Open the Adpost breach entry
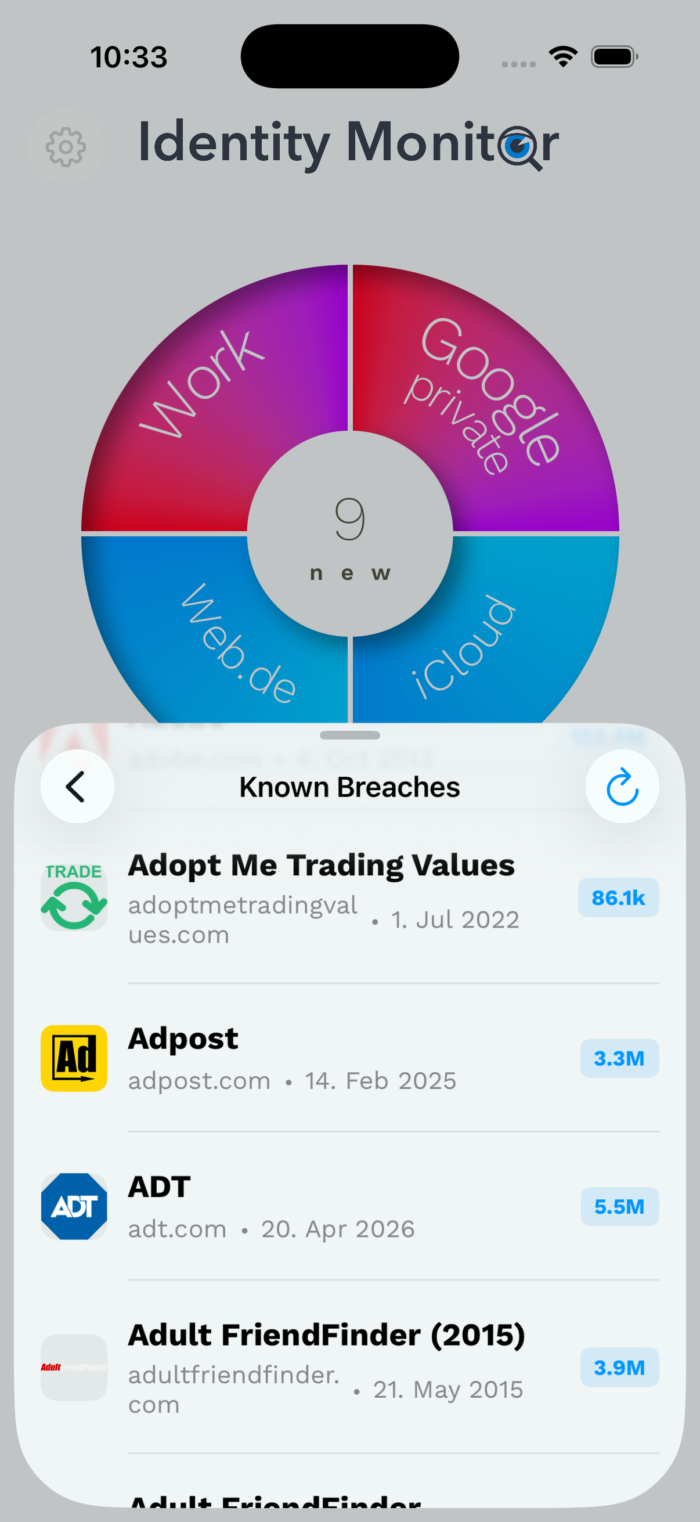The image size is (700, 1522). [x=350, y=1058]
